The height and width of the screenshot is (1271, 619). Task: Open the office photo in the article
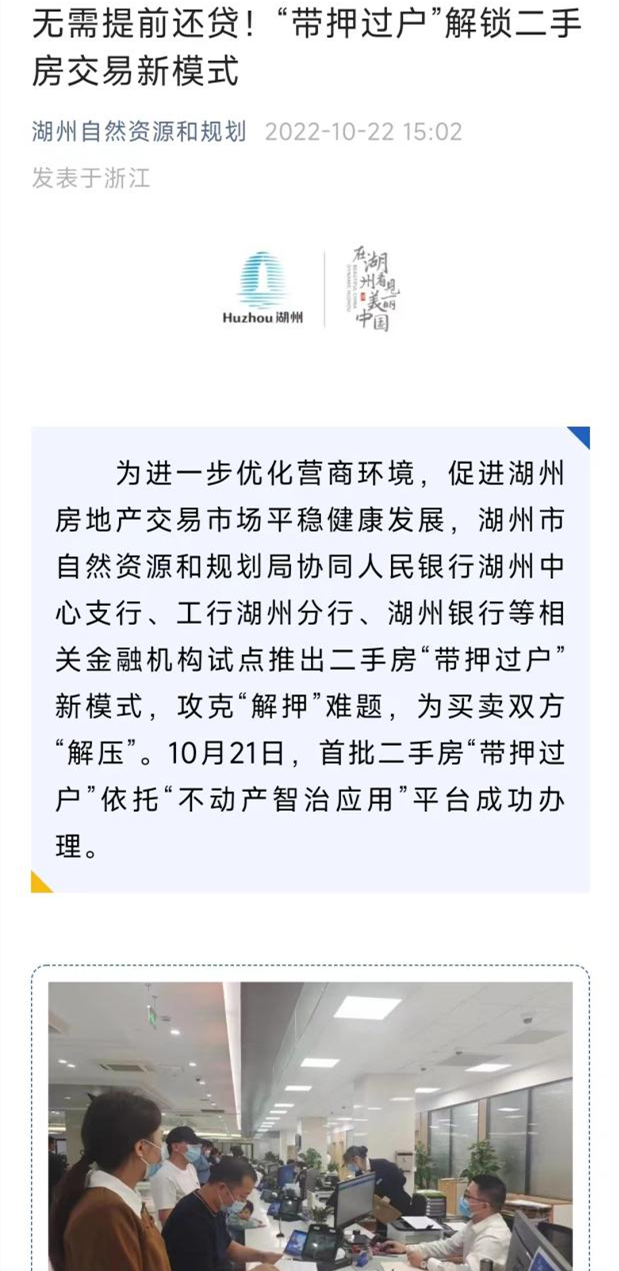coord(310,1126)
